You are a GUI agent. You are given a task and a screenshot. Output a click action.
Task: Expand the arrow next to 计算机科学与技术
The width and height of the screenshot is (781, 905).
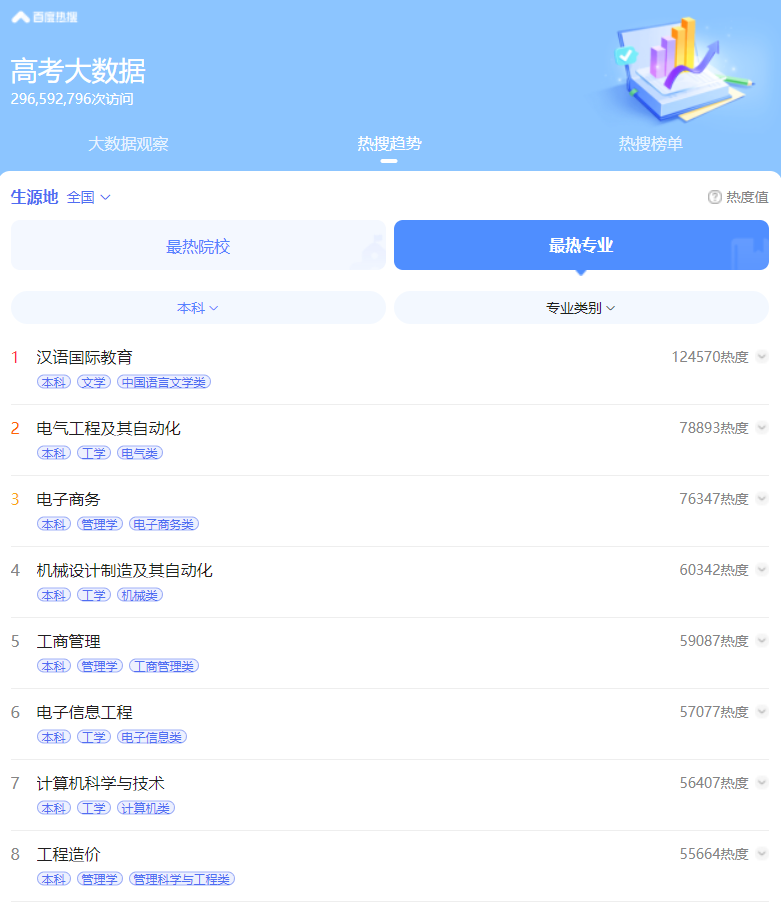point(762,783)
